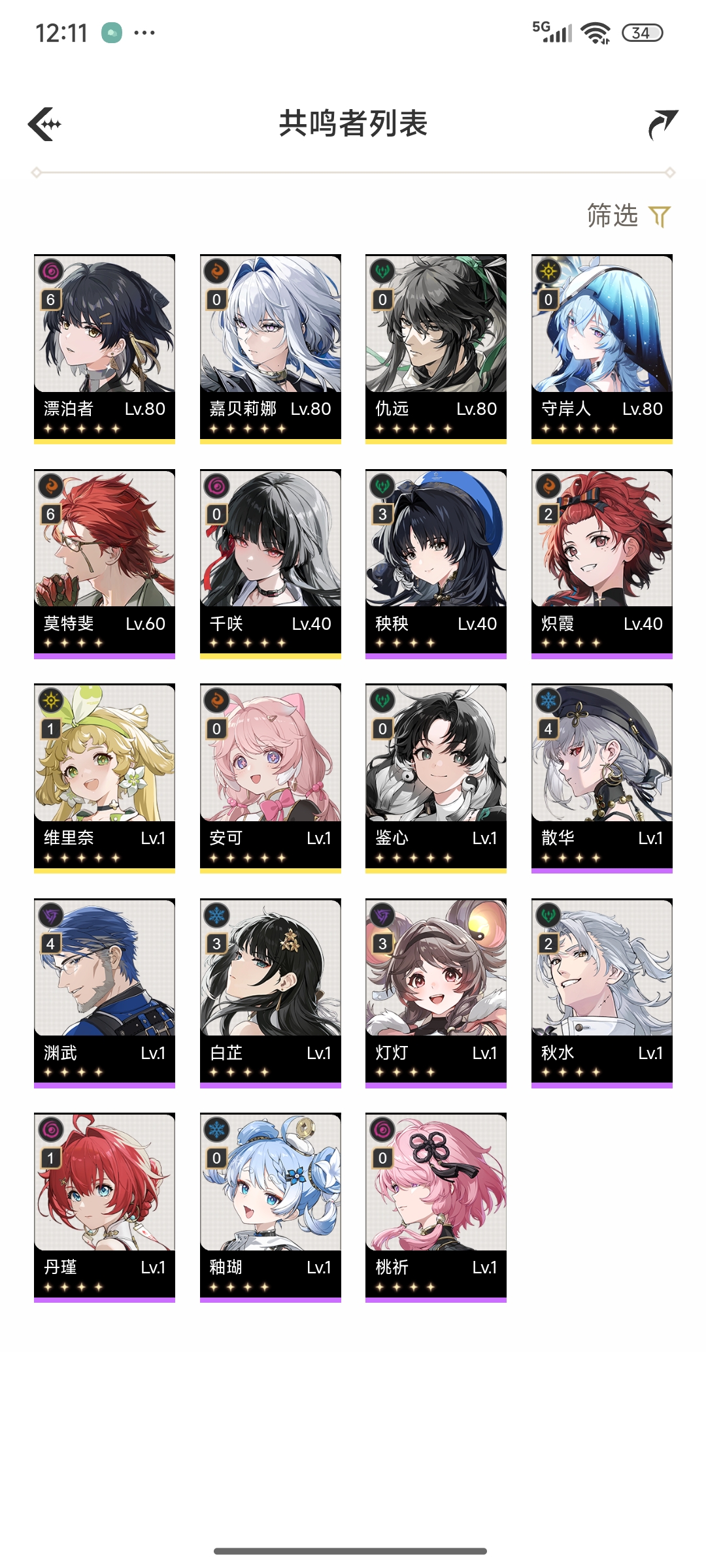
Task: View 维里奈 character details
Action: (105, 777)
